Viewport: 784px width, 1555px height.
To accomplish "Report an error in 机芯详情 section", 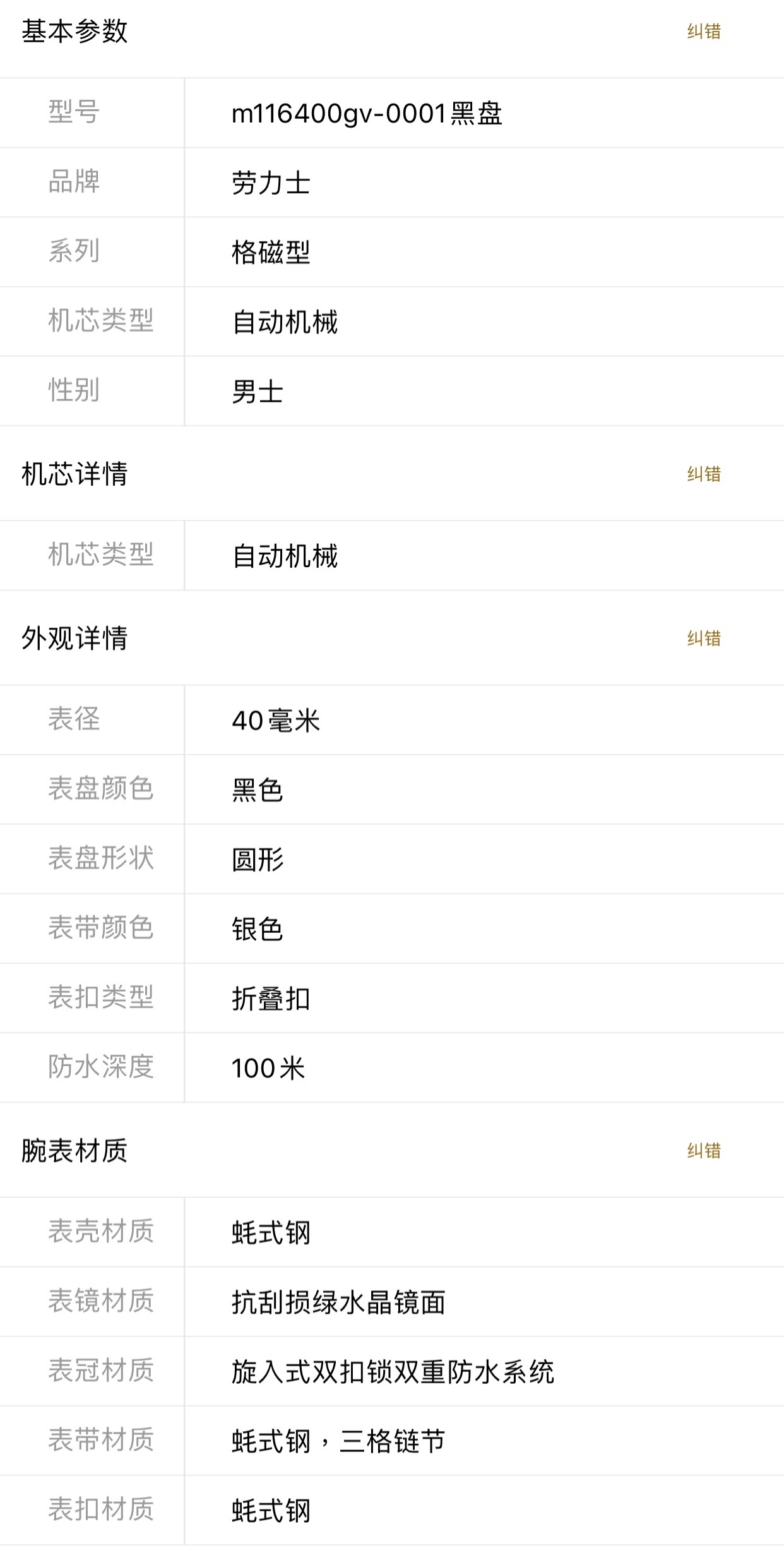I will pyautogui.click(x=704, y=474).
